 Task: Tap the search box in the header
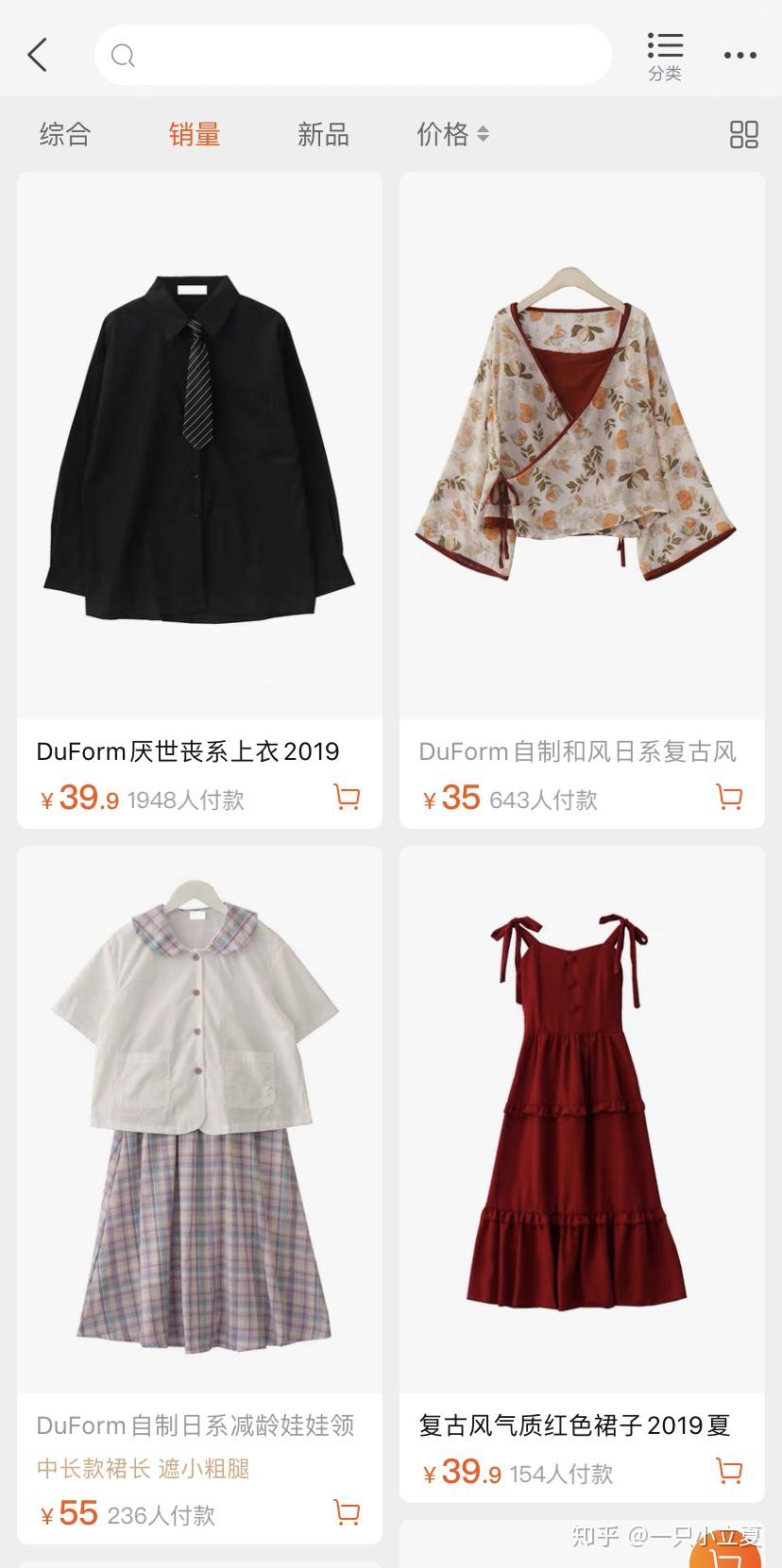coord(352,55)
